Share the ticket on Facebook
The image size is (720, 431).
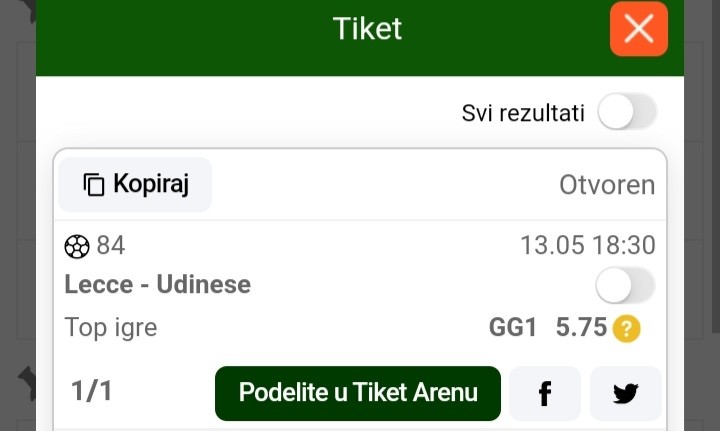(545, 393)
